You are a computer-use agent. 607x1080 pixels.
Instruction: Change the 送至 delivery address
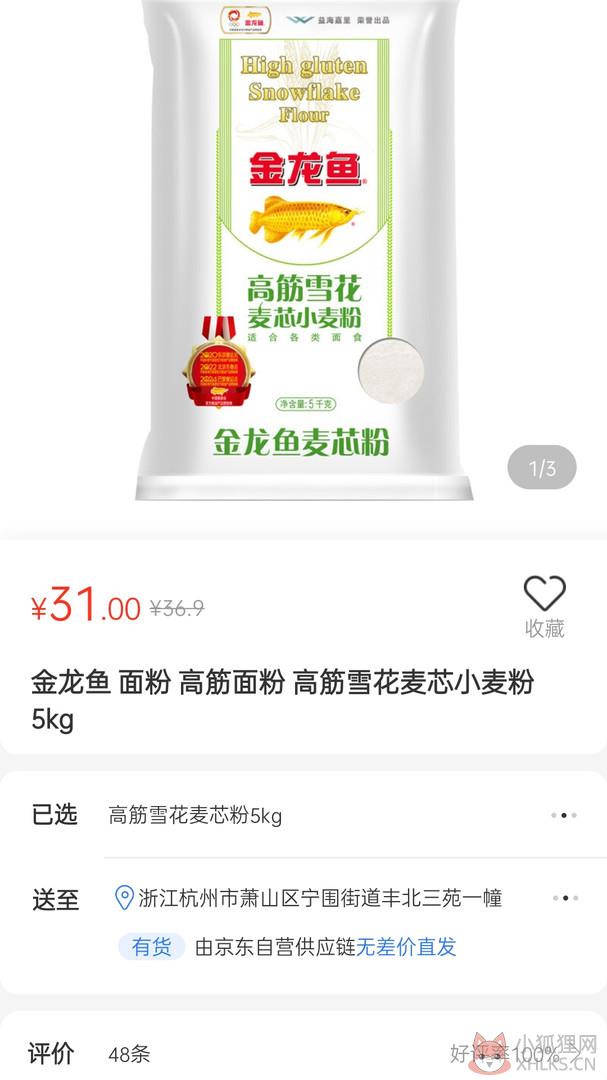(x=303, y=898)
